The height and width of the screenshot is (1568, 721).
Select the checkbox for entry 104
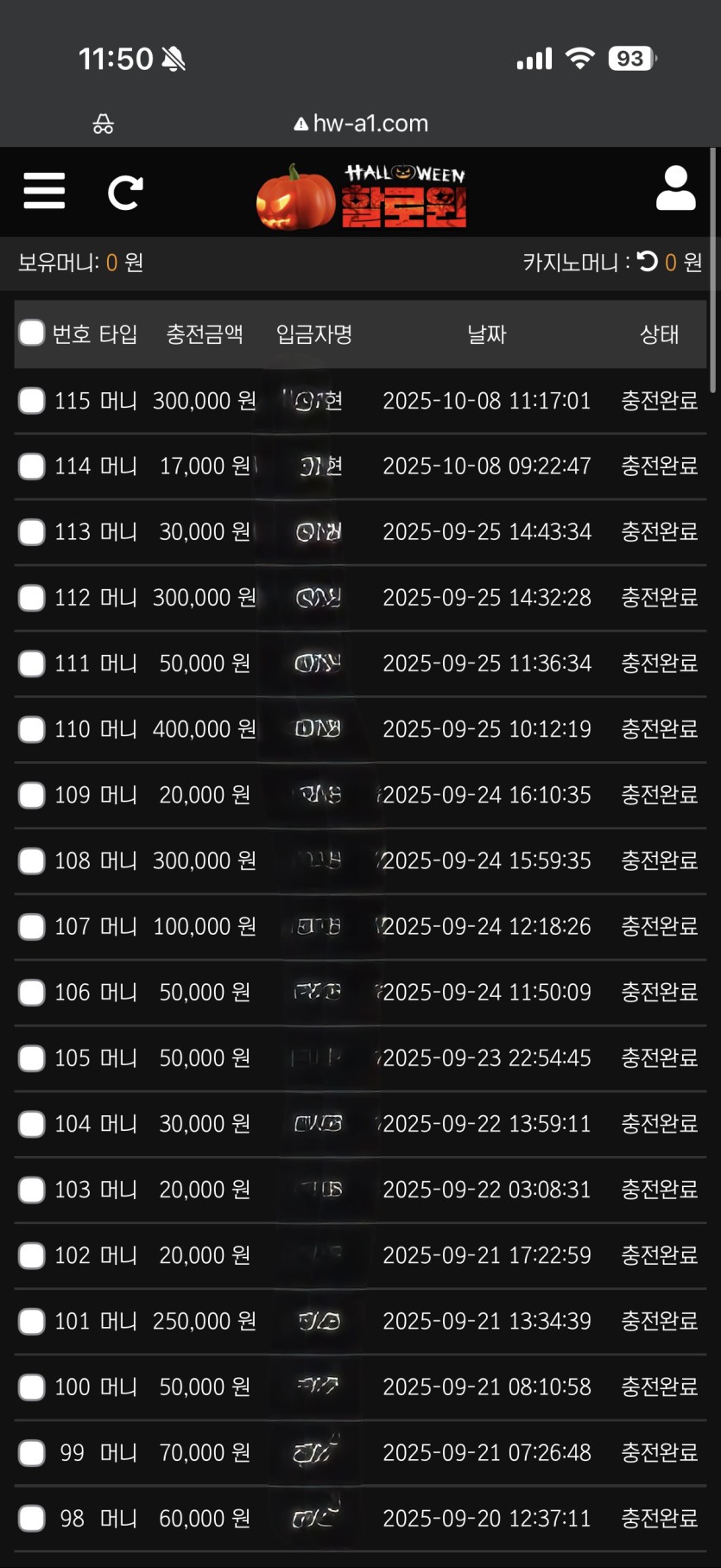point(32,1124)
